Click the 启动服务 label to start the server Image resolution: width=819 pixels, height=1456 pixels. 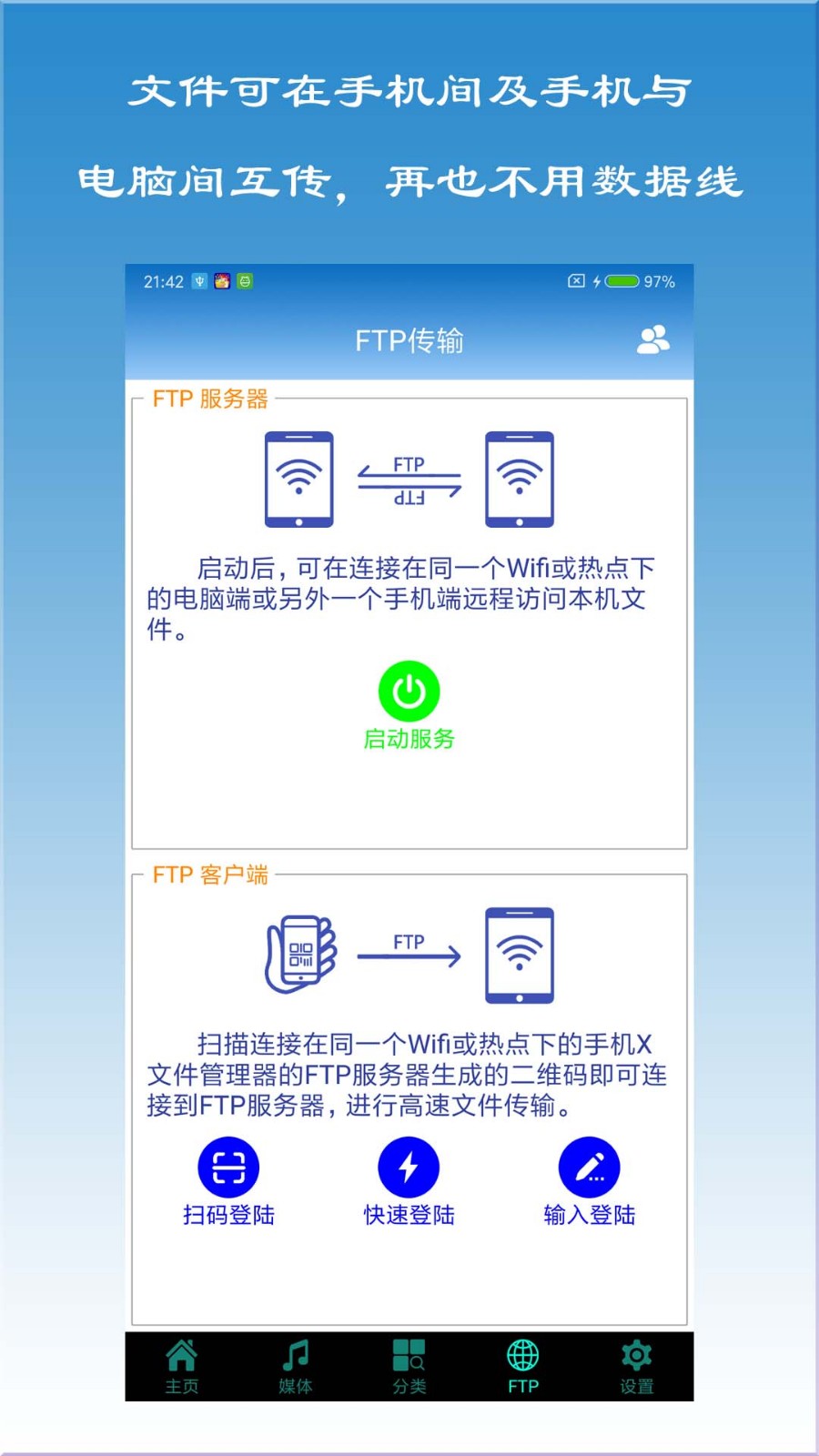tap(409, 740)
